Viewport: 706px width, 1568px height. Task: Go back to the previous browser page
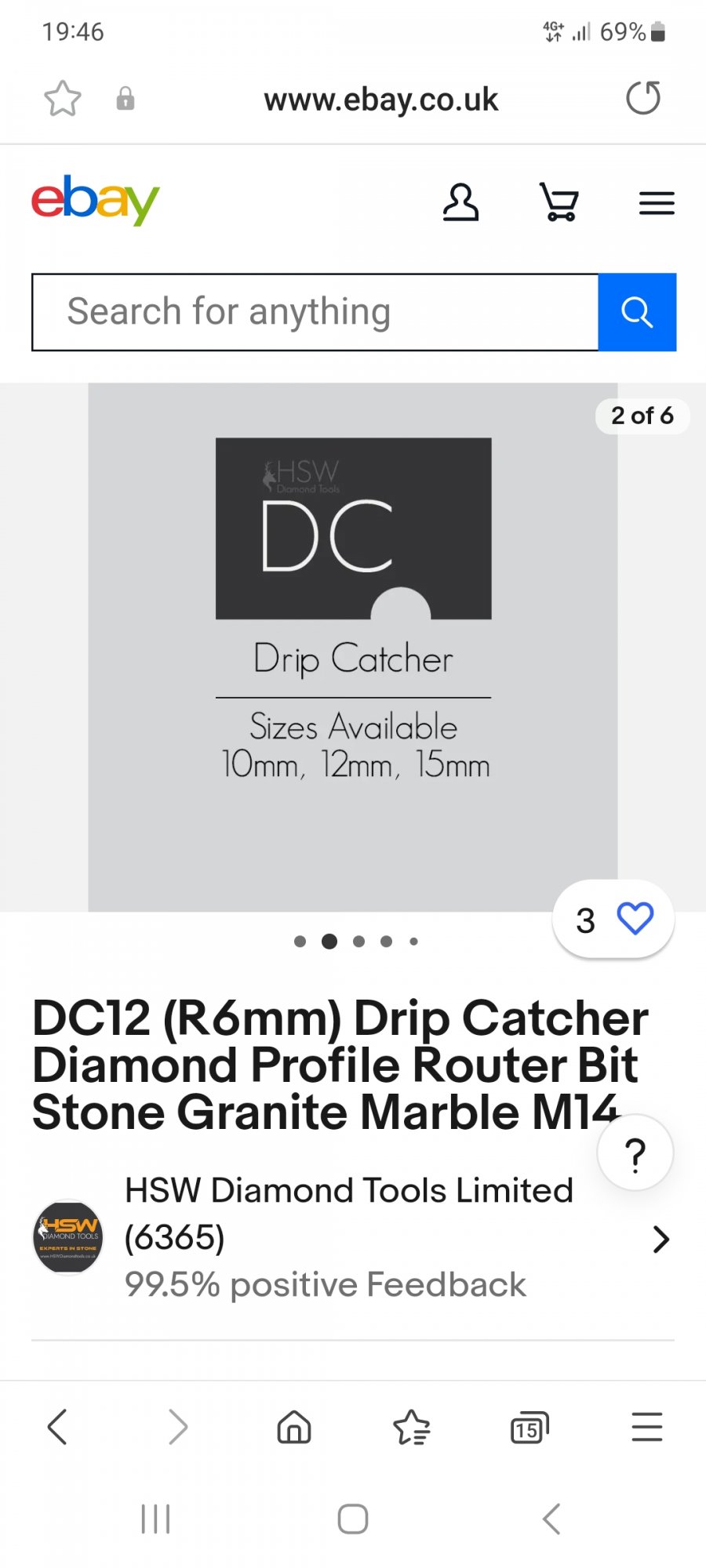coord(57,1427)
